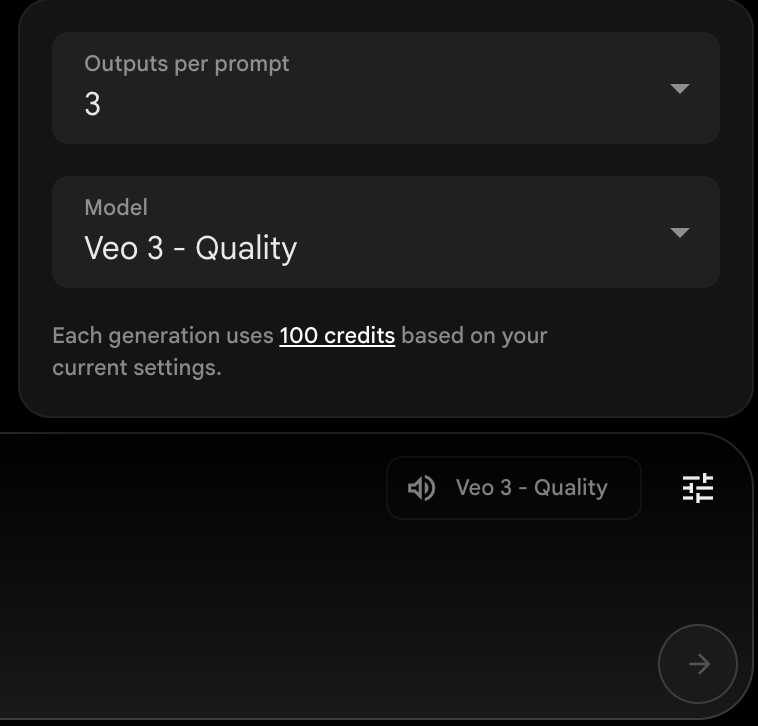This screenshot has height=726, width=758.
Task: Open the 100 credits link
Action: (337, 336)
